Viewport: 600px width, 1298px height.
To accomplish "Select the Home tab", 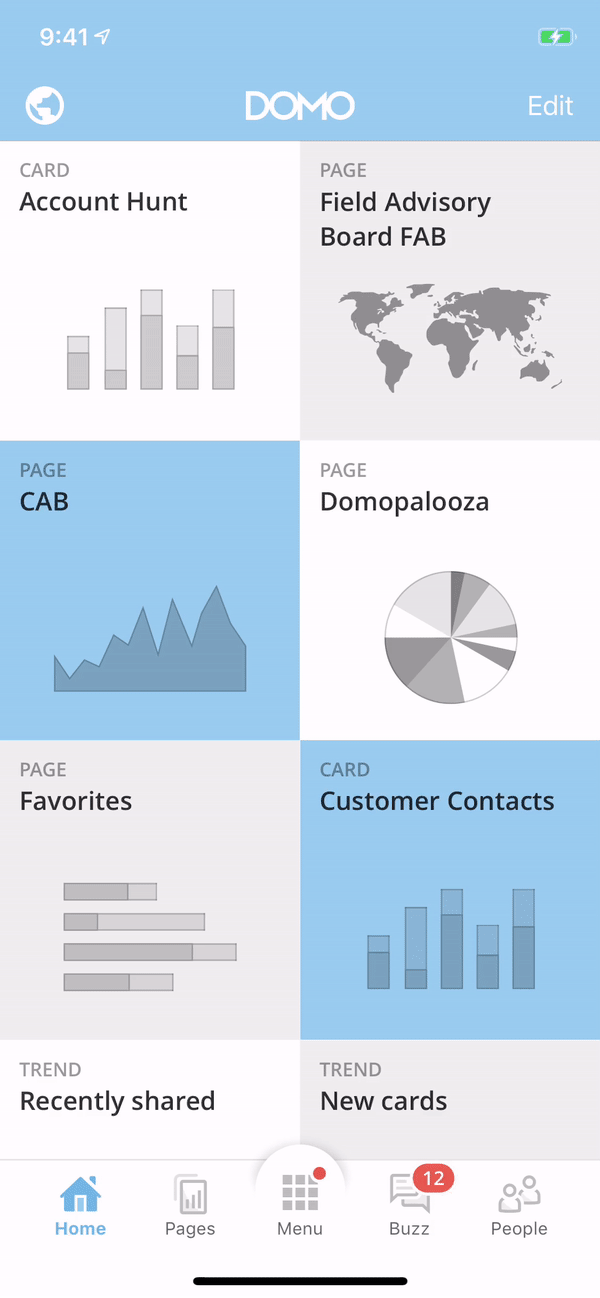I will pyautogui.click(x=80, y=1206).
